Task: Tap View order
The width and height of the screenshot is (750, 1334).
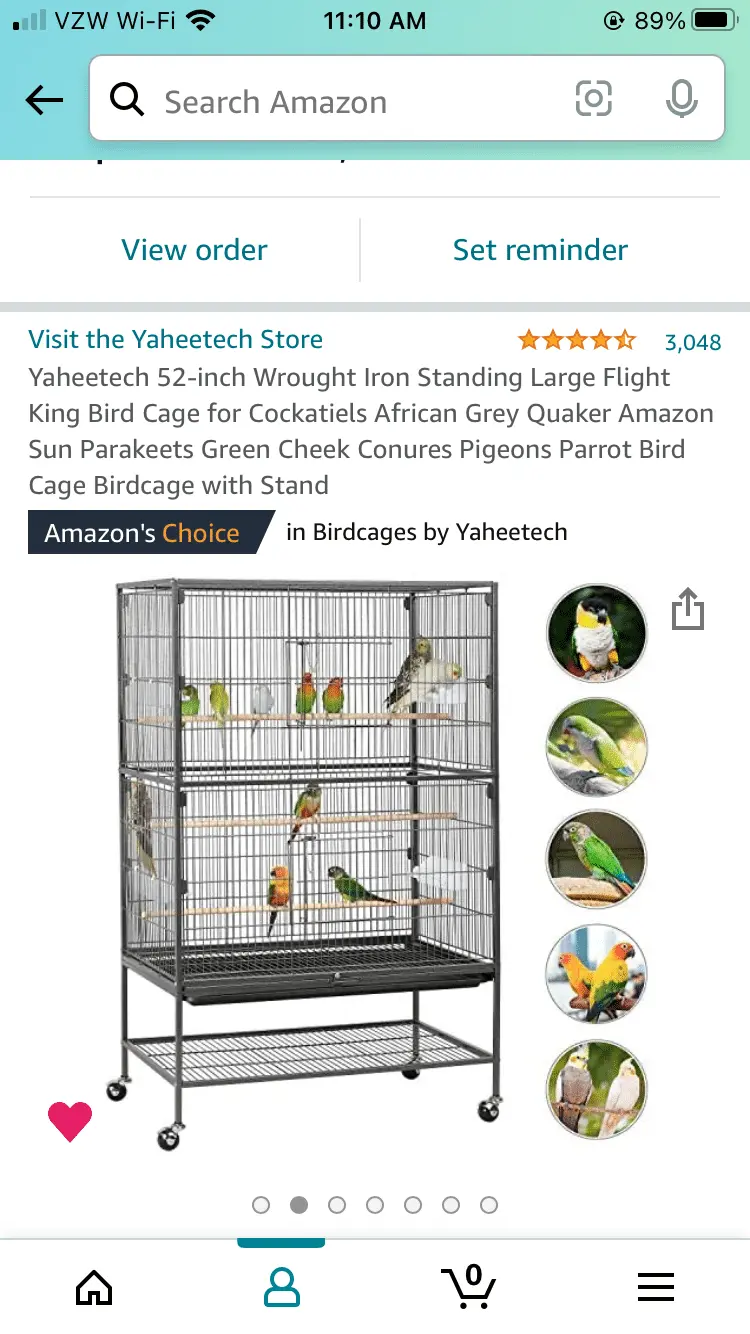Action: tap(194, 249)
